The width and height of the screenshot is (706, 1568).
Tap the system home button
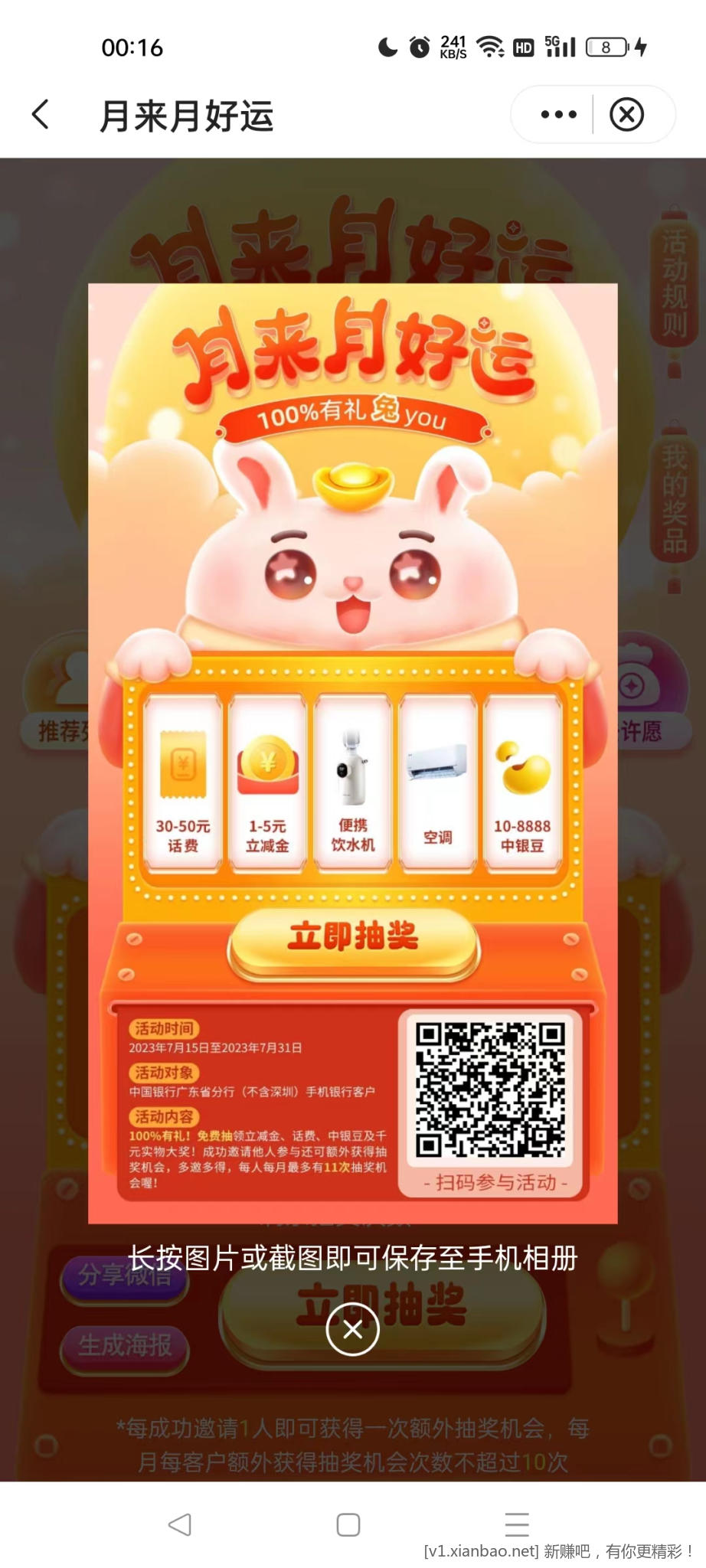pyautogui.click(x=348, y=1524)
